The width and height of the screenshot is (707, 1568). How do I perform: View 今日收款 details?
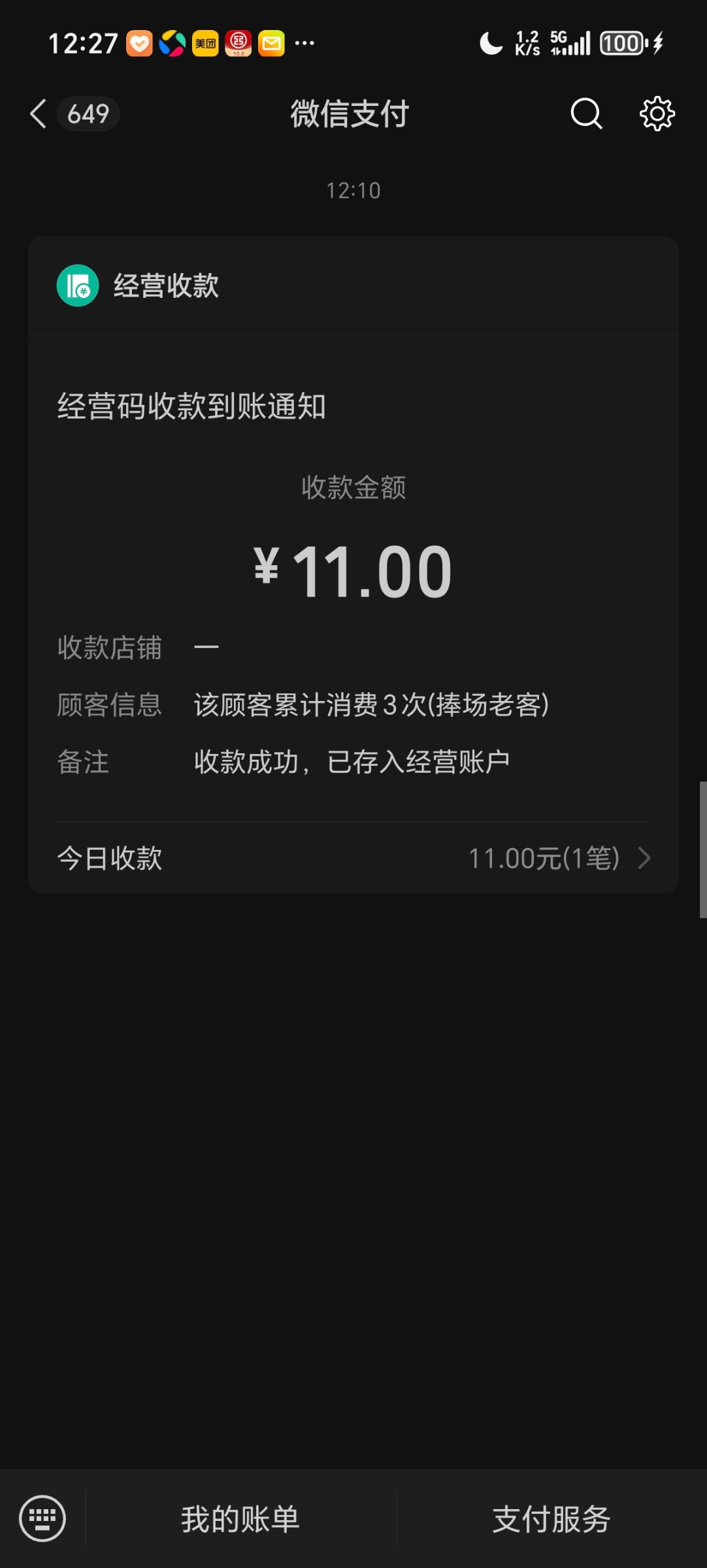353,858
